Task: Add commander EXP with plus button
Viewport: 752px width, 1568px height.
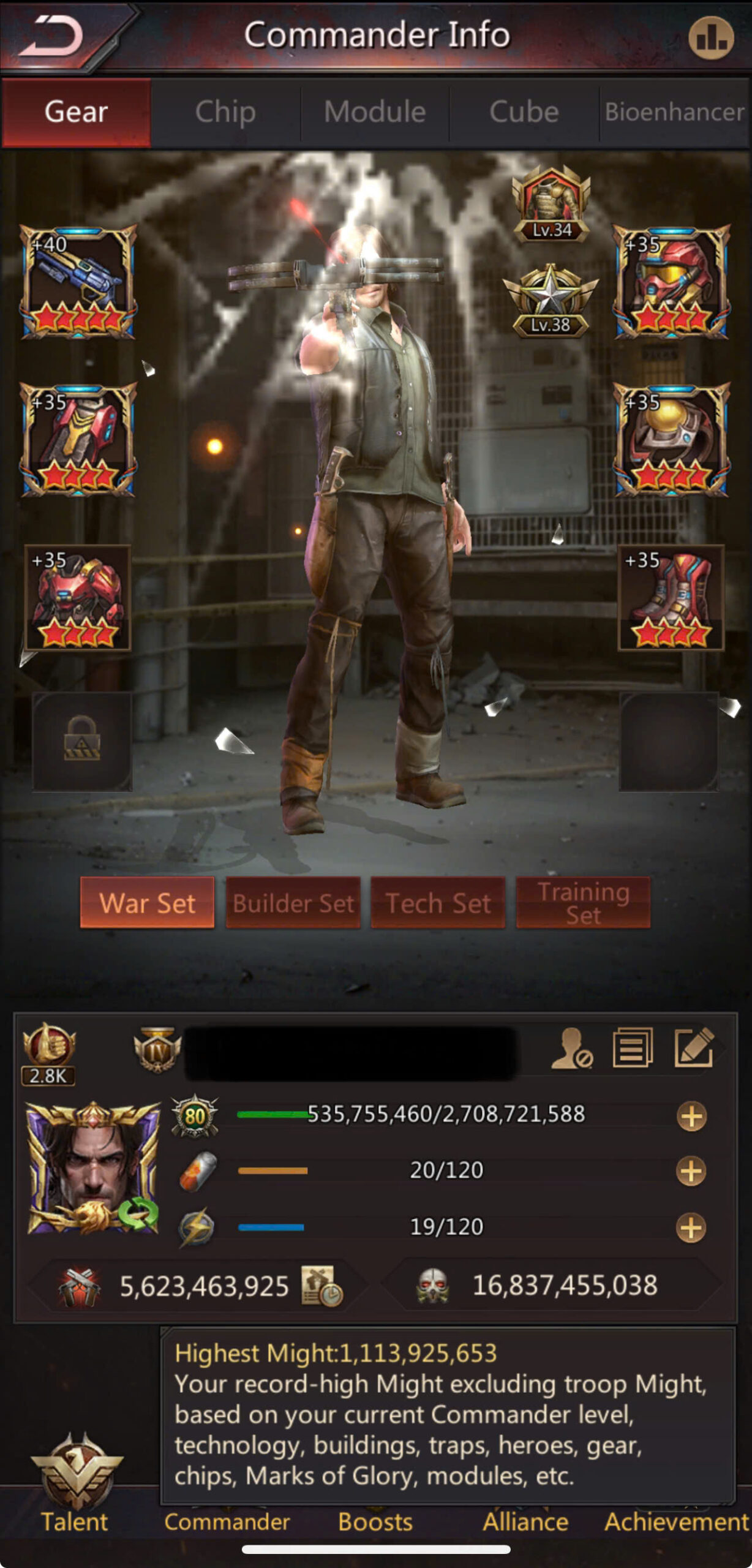Action: pos(691,1117)
